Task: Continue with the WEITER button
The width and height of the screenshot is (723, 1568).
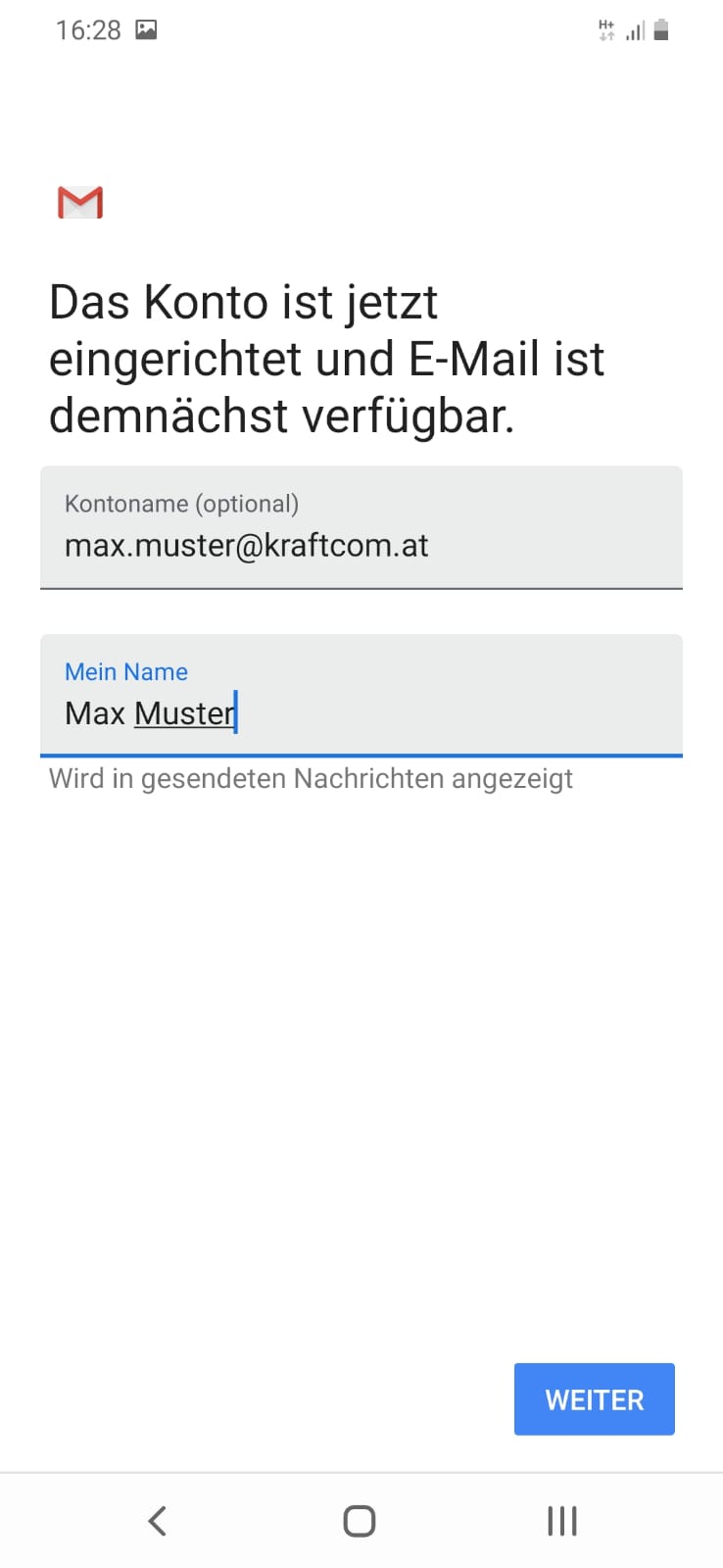Action: [594, 1399]
